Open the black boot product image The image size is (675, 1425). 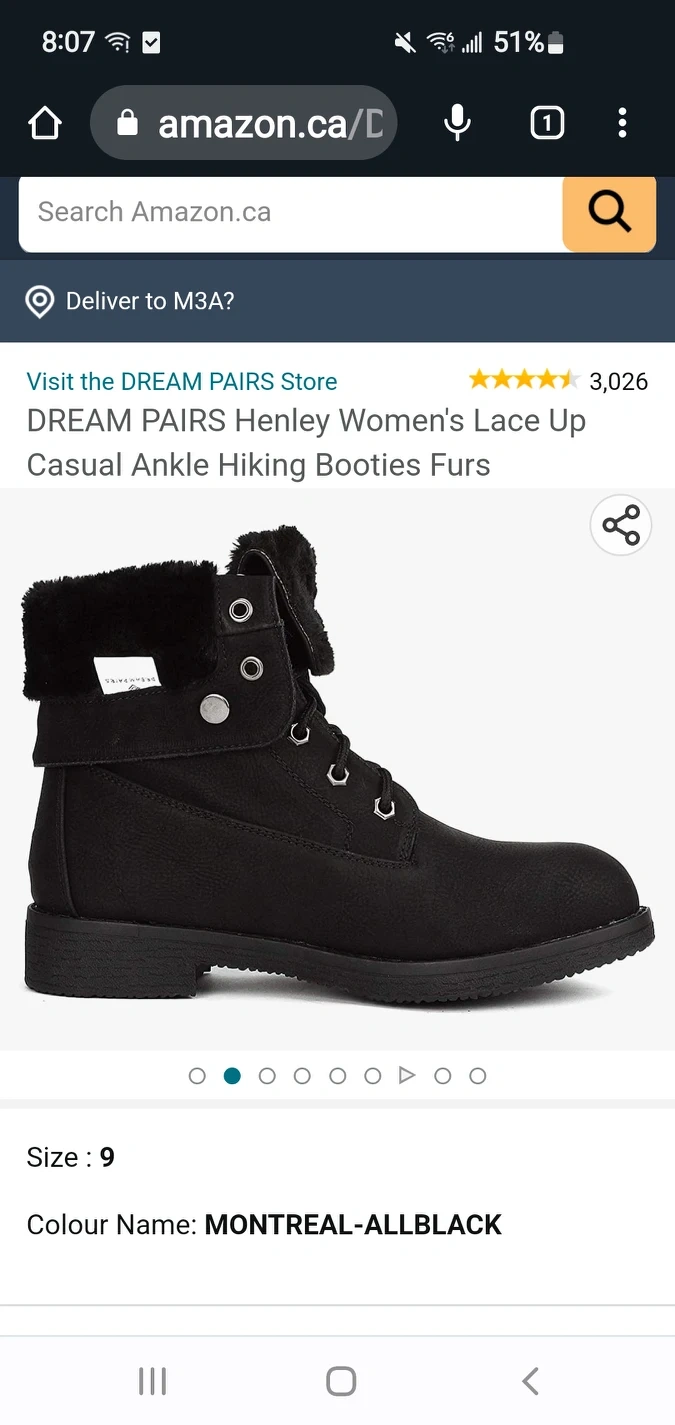(337, 770)
